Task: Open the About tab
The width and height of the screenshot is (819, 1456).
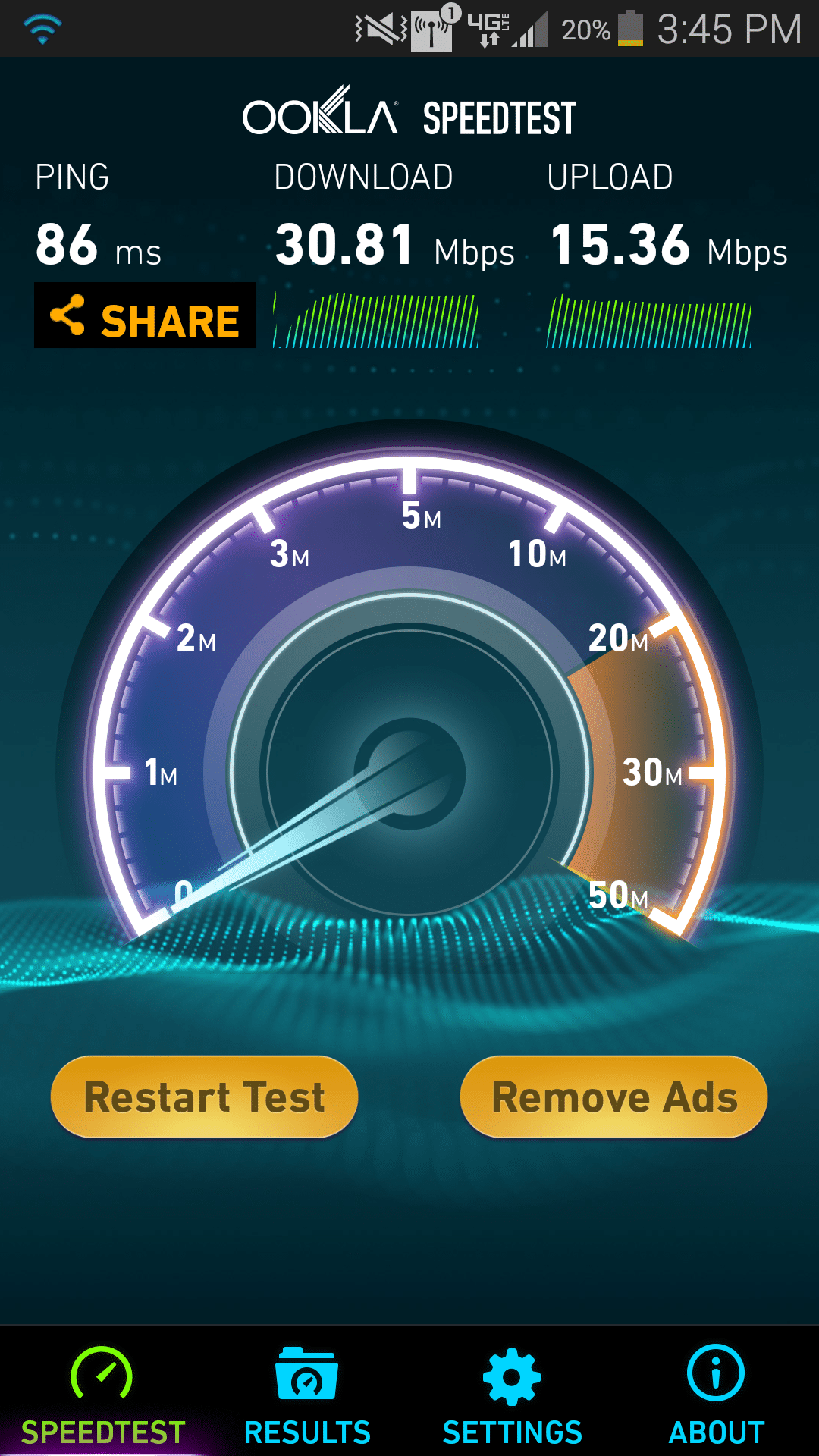Action: (x=717, y=1394)
